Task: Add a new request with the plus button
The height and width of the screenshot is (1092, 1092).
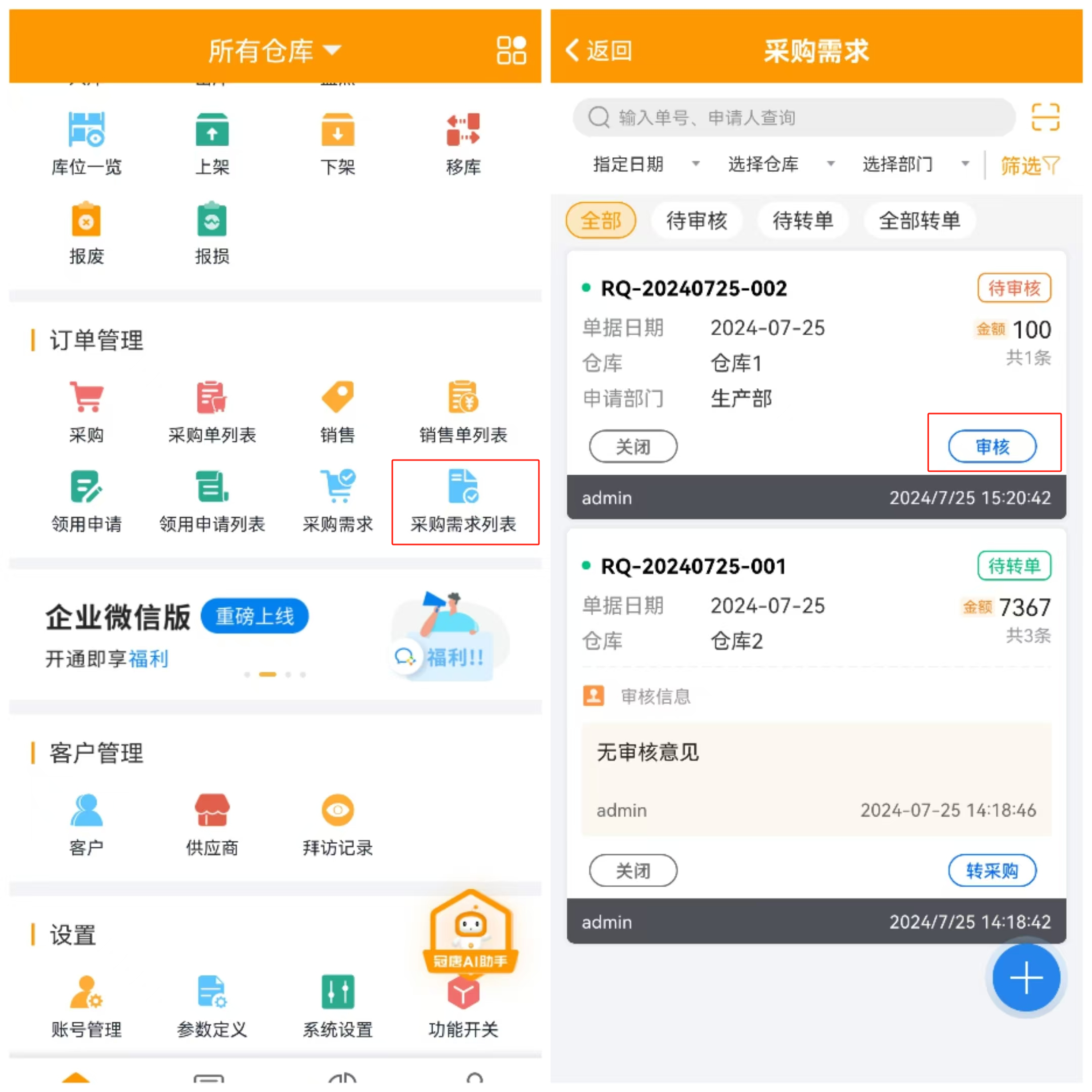Action: click(1026, 978)
